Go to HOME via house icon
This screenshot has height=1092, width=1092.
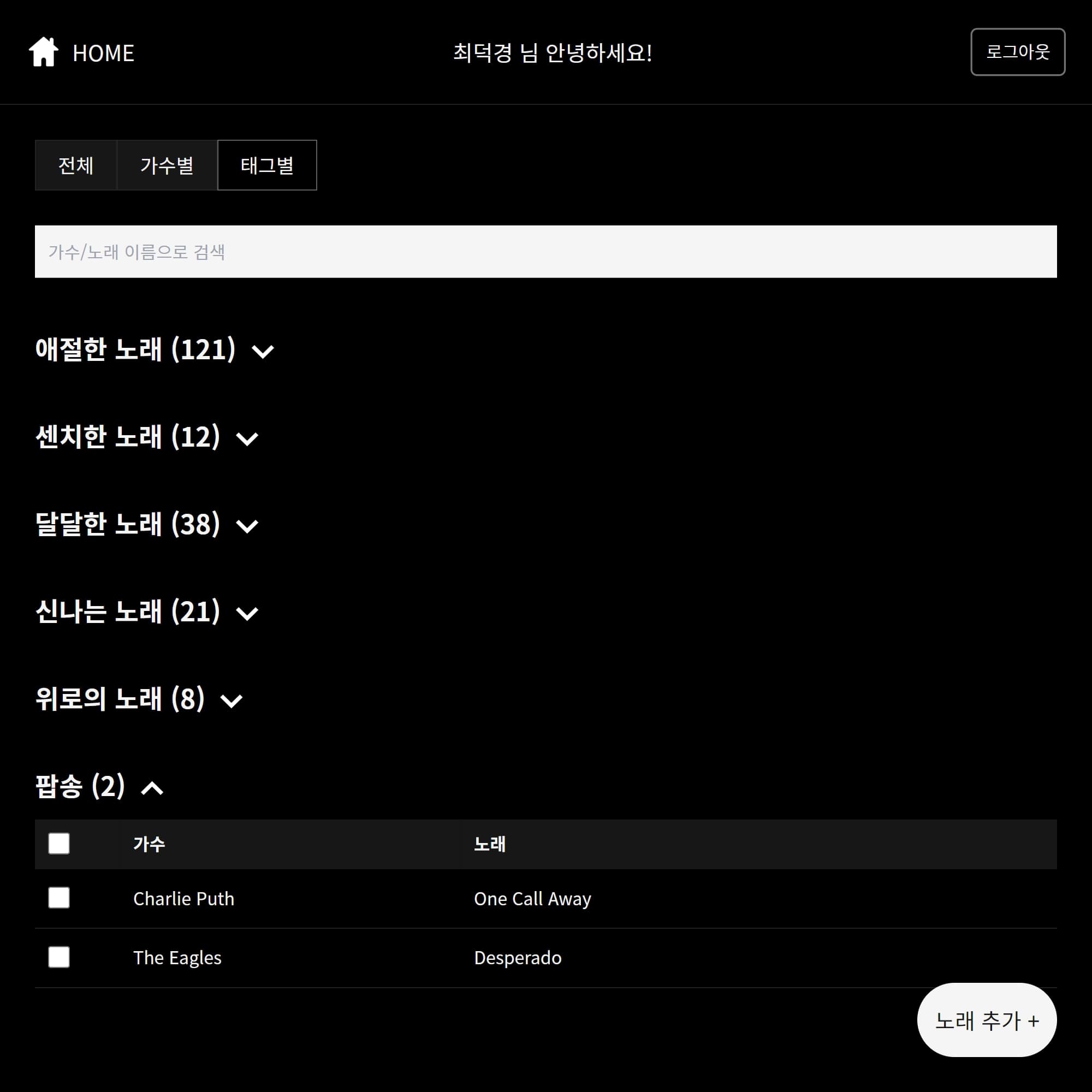click(x=44, y=52)
